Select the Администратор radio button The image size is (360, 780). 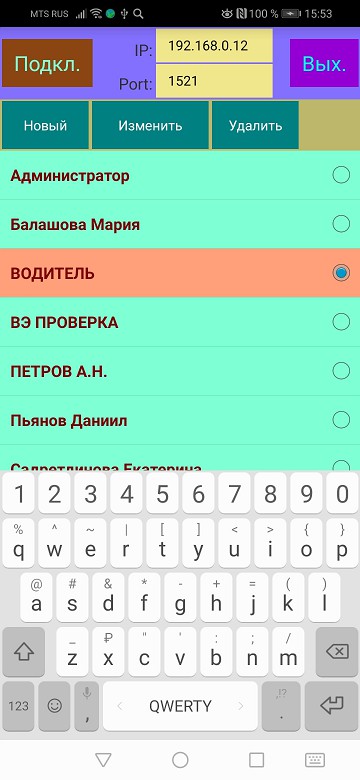[x=341, y=175]
